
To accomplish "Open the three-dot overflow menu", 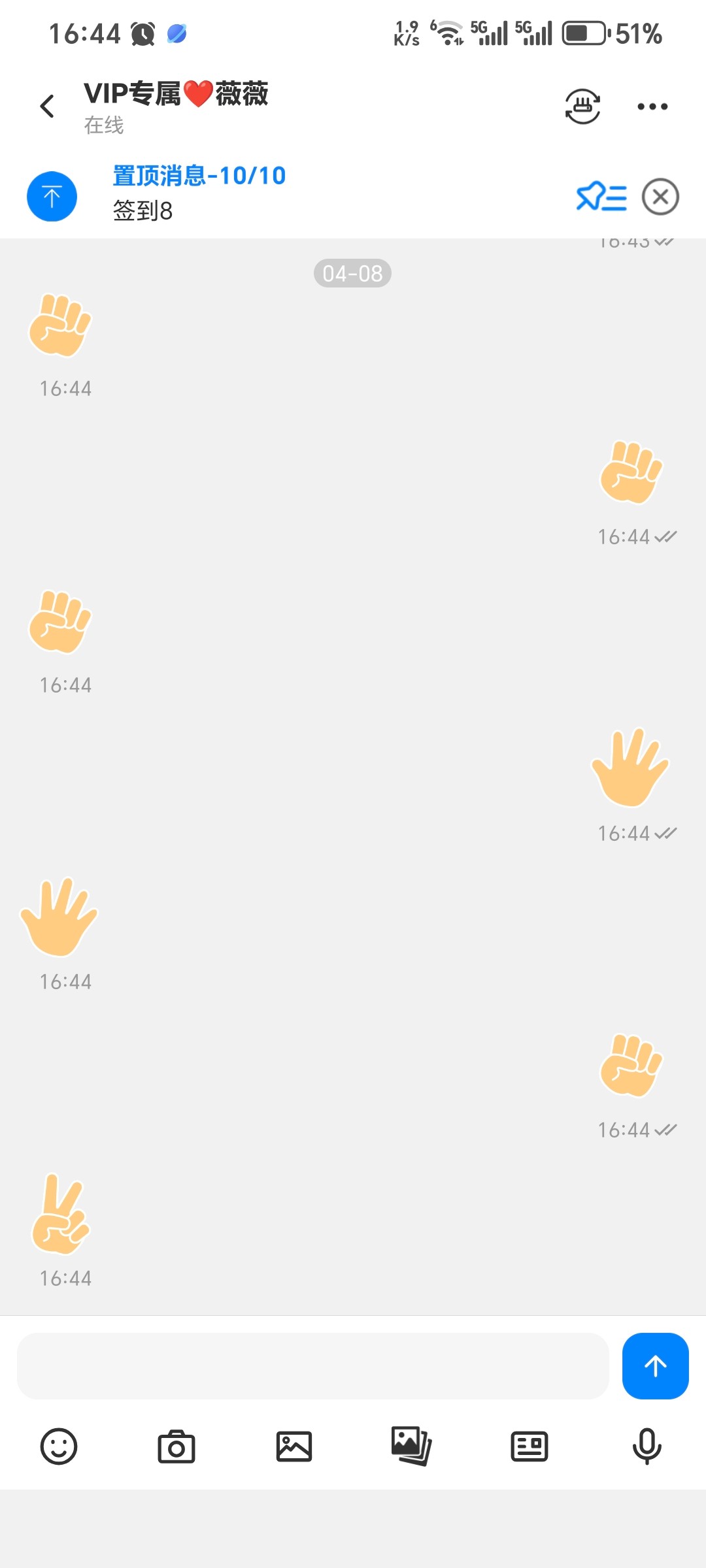I will [x=652, y=106].
